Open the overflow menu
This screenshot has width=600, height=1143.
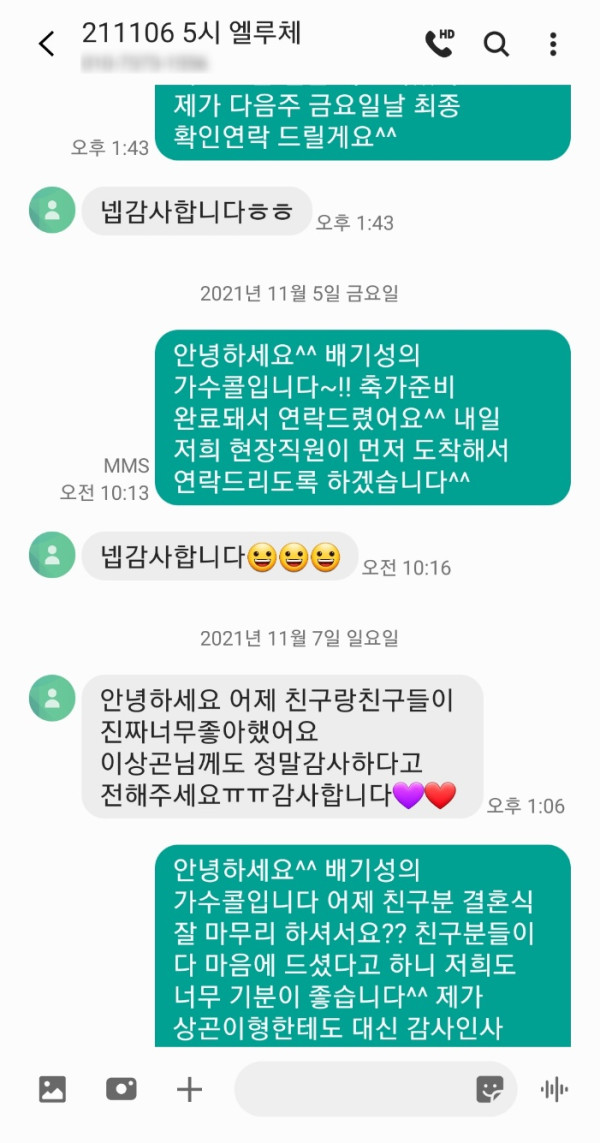click(553, 44)
